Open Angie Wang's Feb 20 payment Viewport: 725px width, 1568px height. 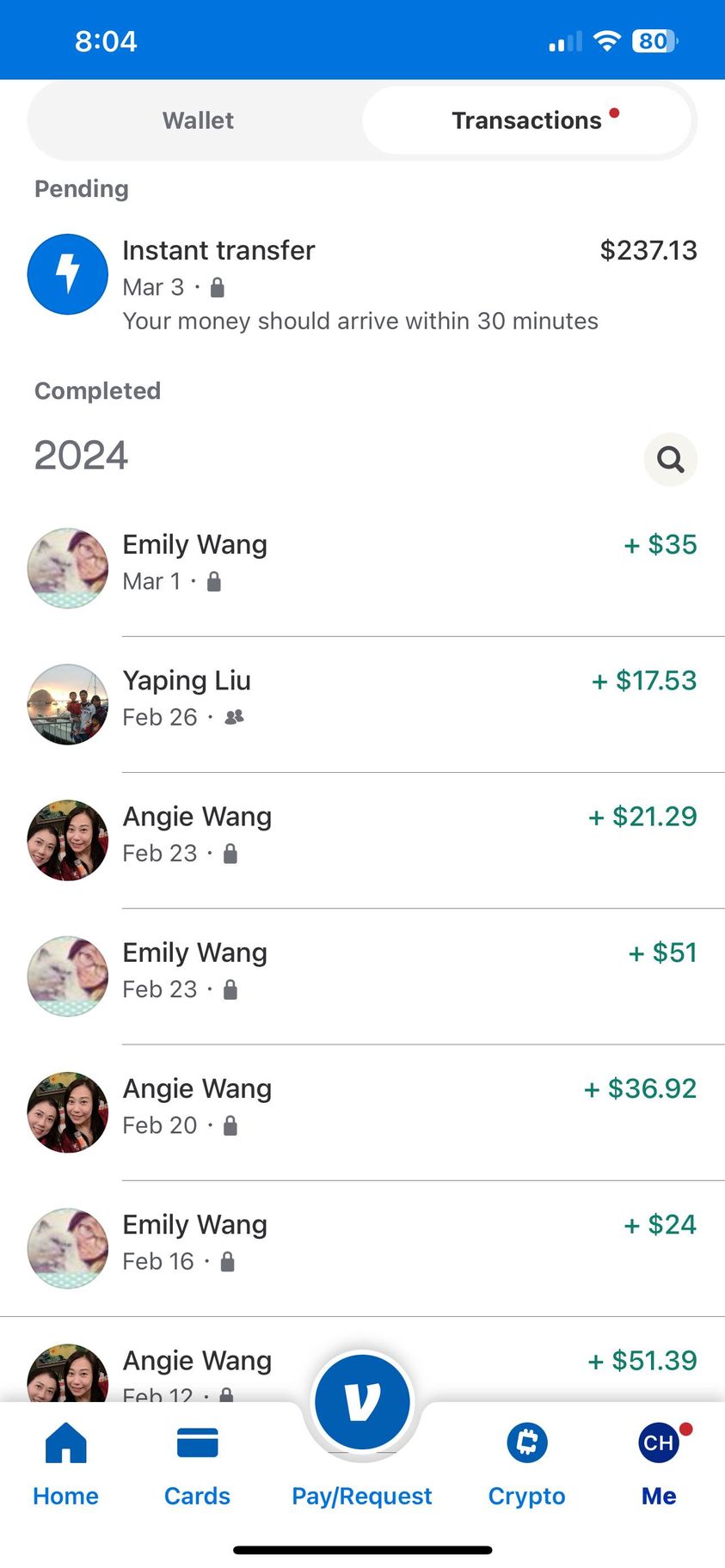pyautogui.click(x=361, y=1106)
